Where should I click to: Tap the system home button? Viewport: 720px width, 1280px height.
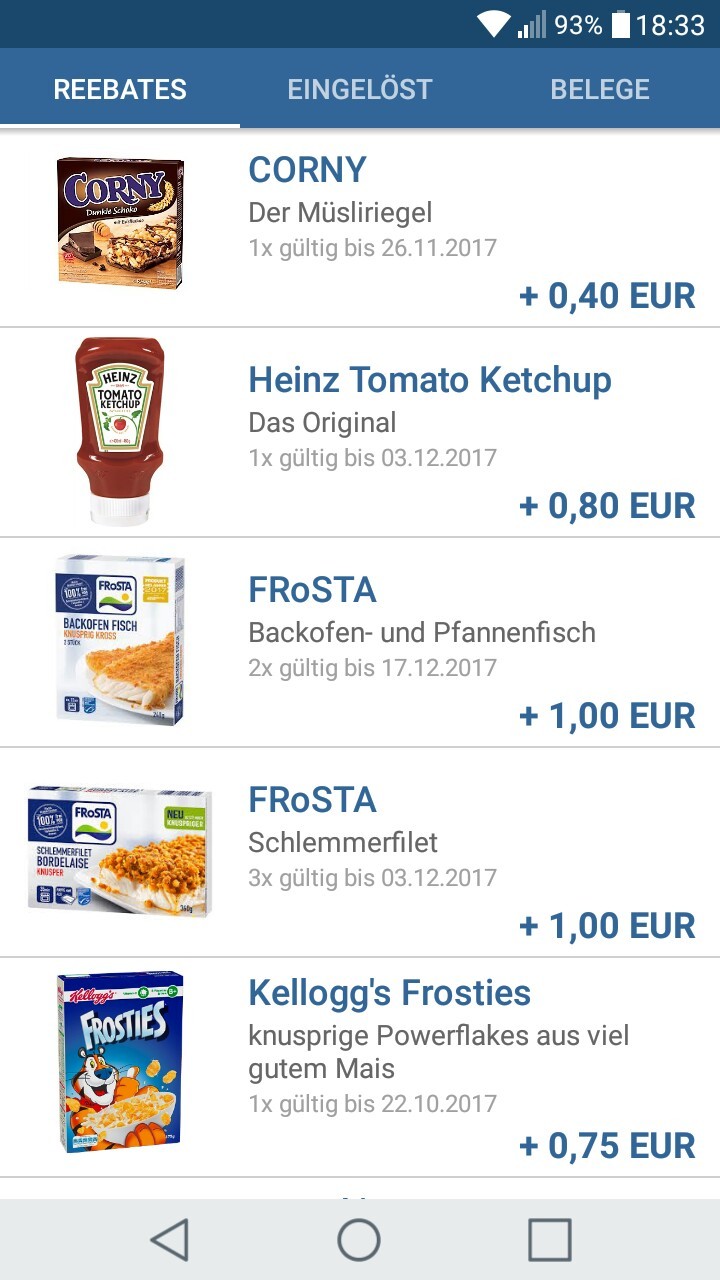pyautogui.click(x=359, y=1240)
